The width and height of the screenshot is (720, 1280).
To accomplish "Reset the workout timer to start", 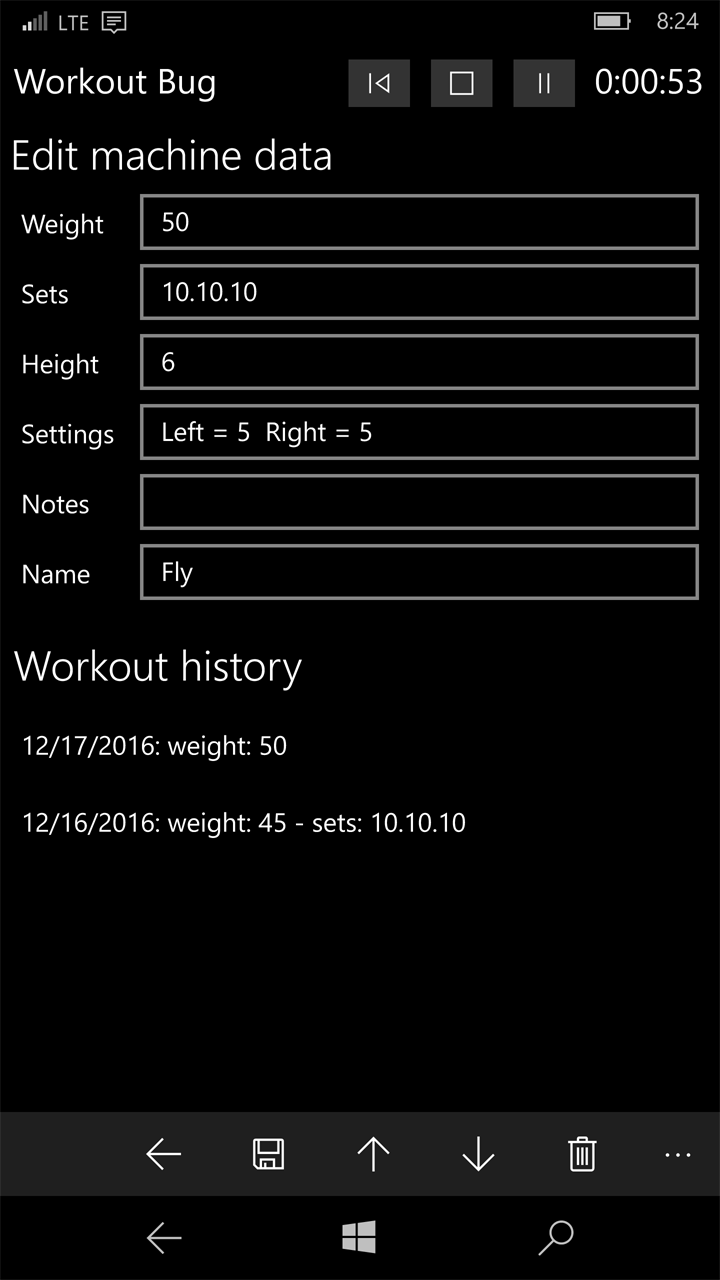I will [x=379, y=83].
